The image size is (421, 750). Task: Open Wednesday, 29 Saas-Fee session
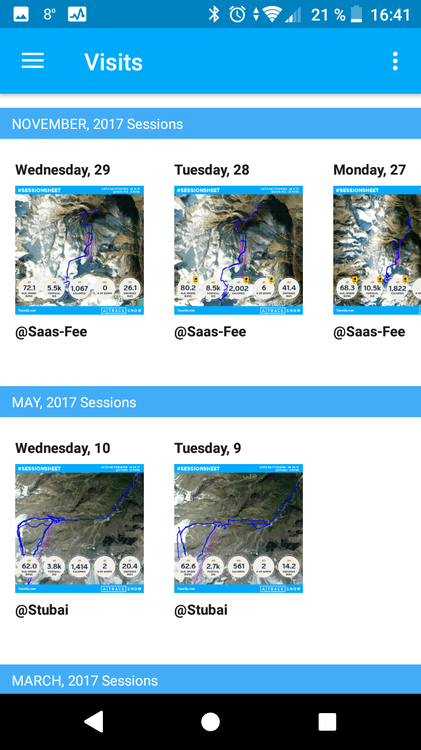[79, 250]
